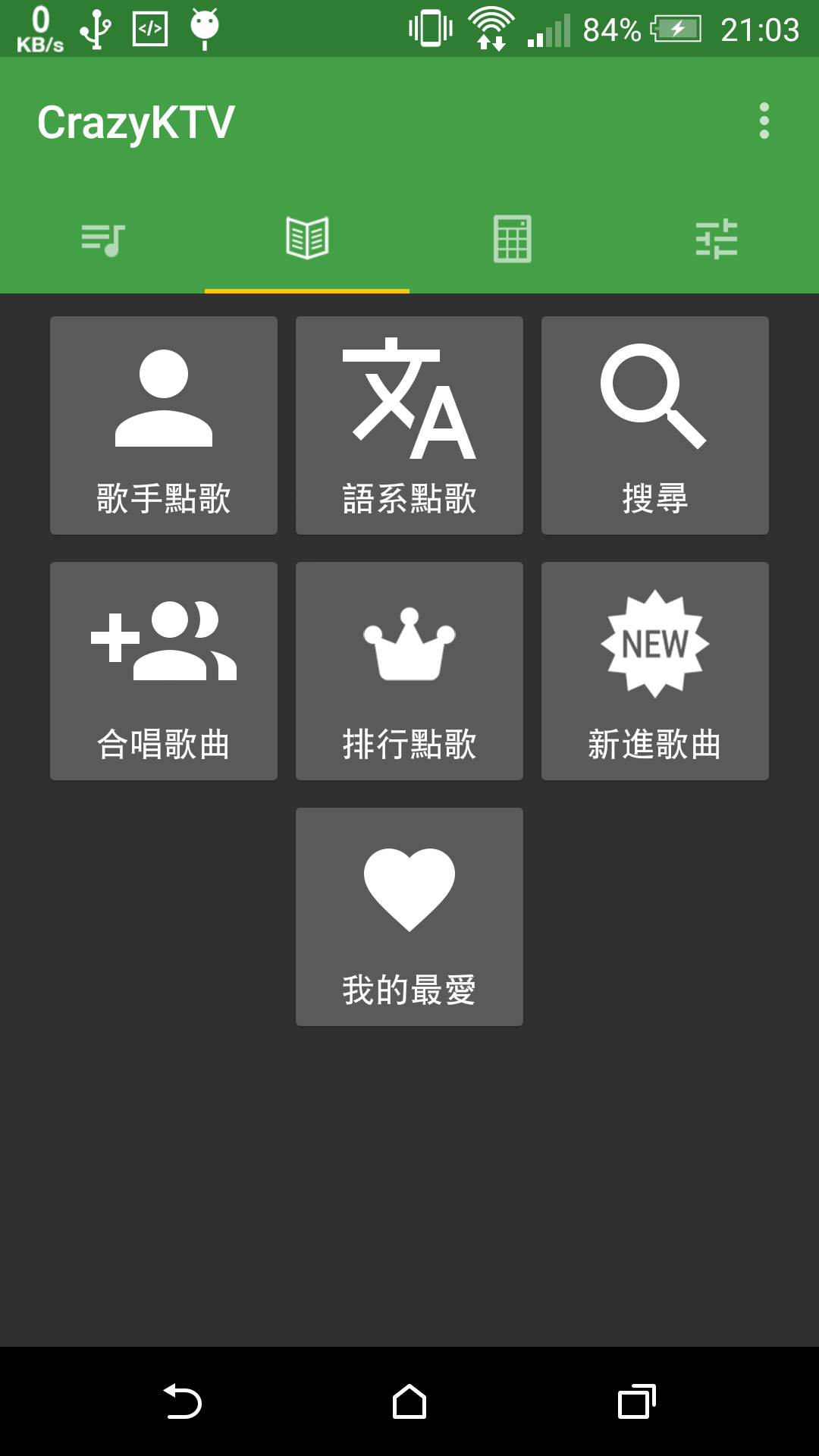Viewport: 819px width, 1456px height.
Task: View 新進歌曲 new songs
Action: click(x=655, y=671)
